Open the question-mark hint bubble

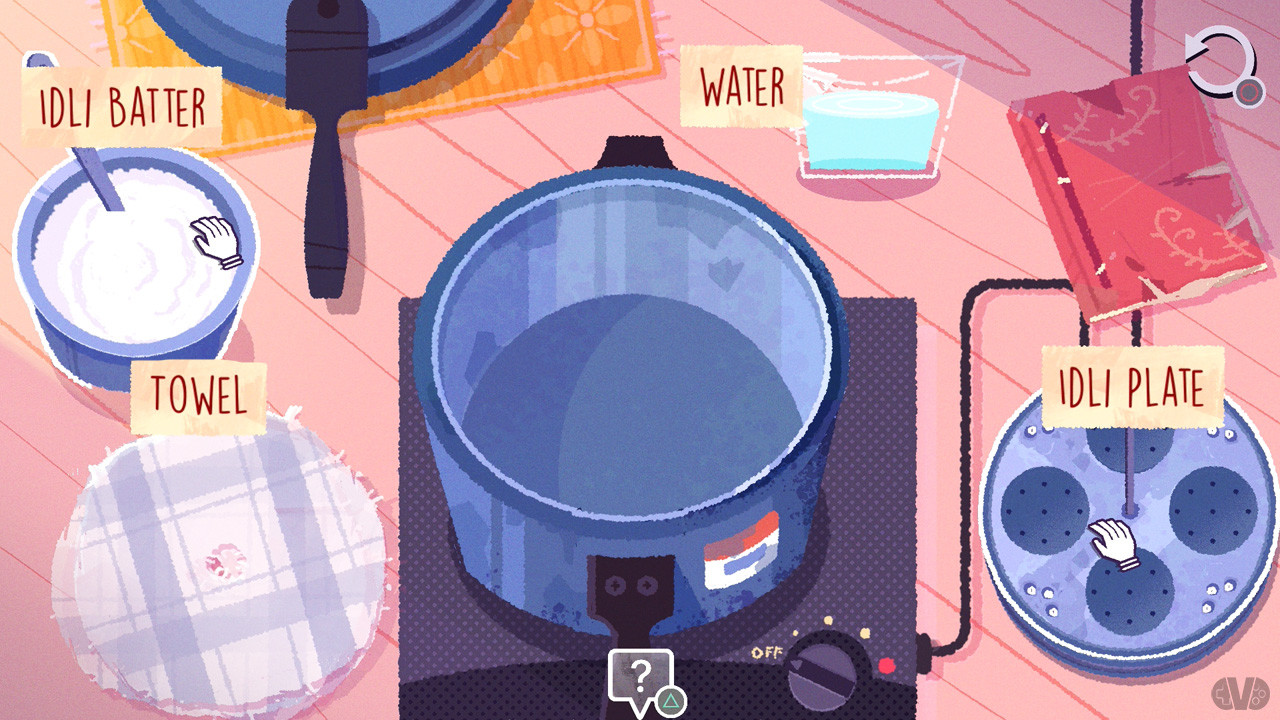pos(641,678)
